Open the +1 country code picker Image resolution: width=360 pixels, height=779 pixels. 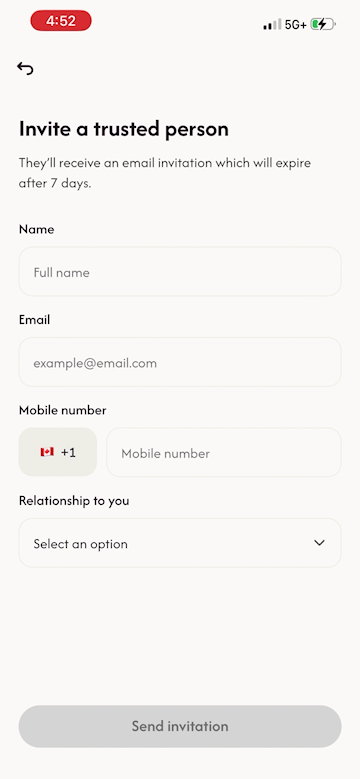click(x=58, y=452)
